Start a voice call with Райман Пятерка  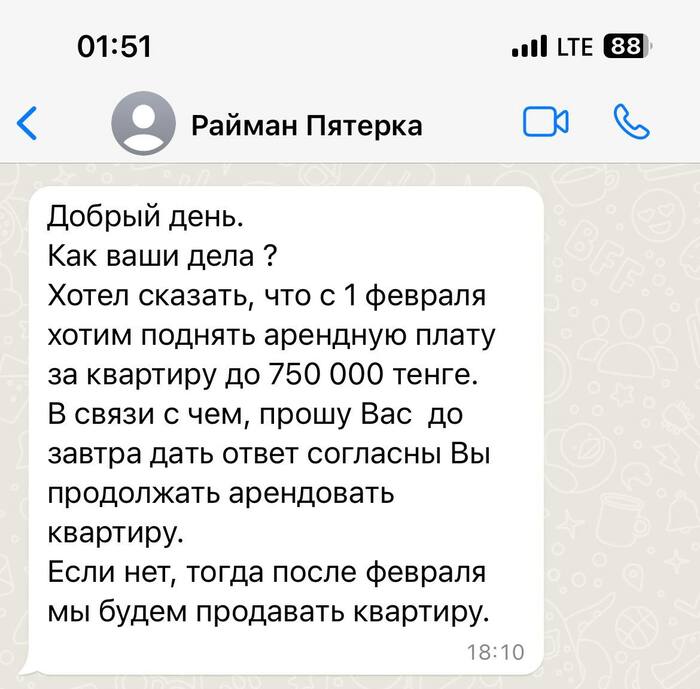[630, 123]
